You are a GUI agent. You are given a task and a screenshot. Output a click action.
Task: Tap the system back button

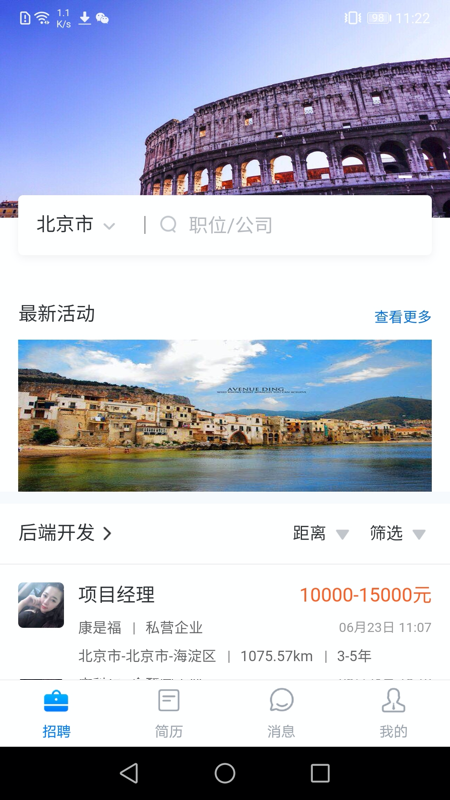coord(129,773)
